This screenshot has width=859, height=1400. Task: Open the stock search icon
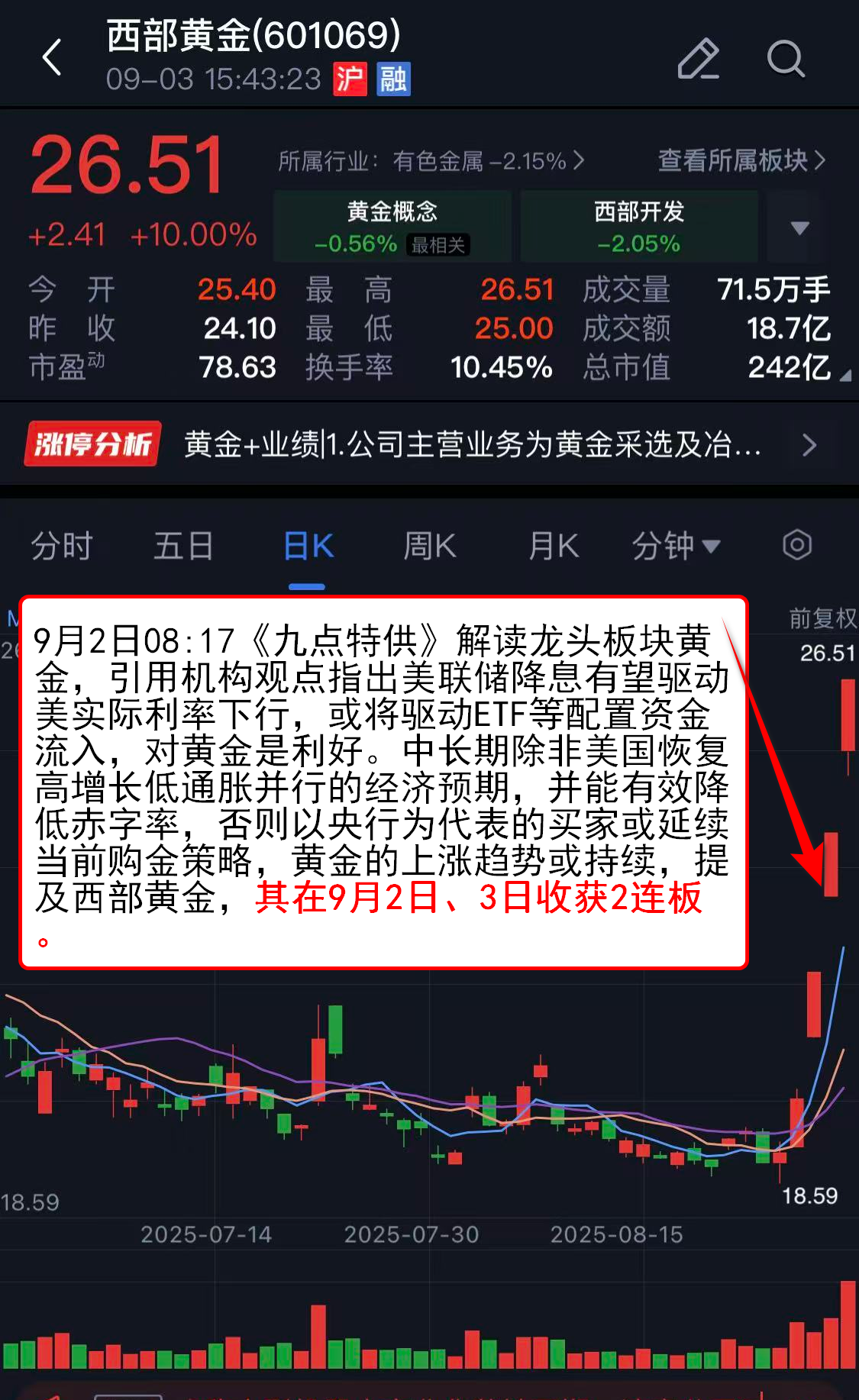pyautogui.click(x=785, y=58)
